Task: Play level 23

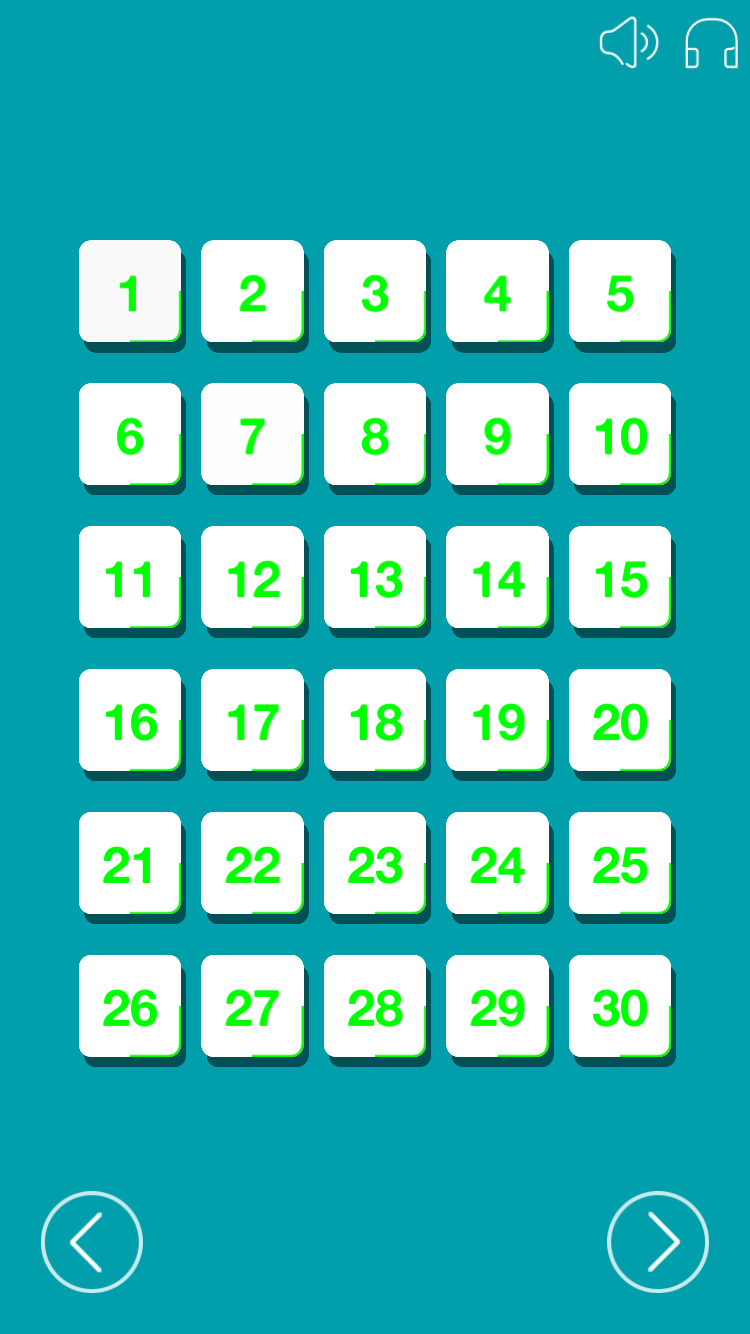Action: (x=375, y=864)
